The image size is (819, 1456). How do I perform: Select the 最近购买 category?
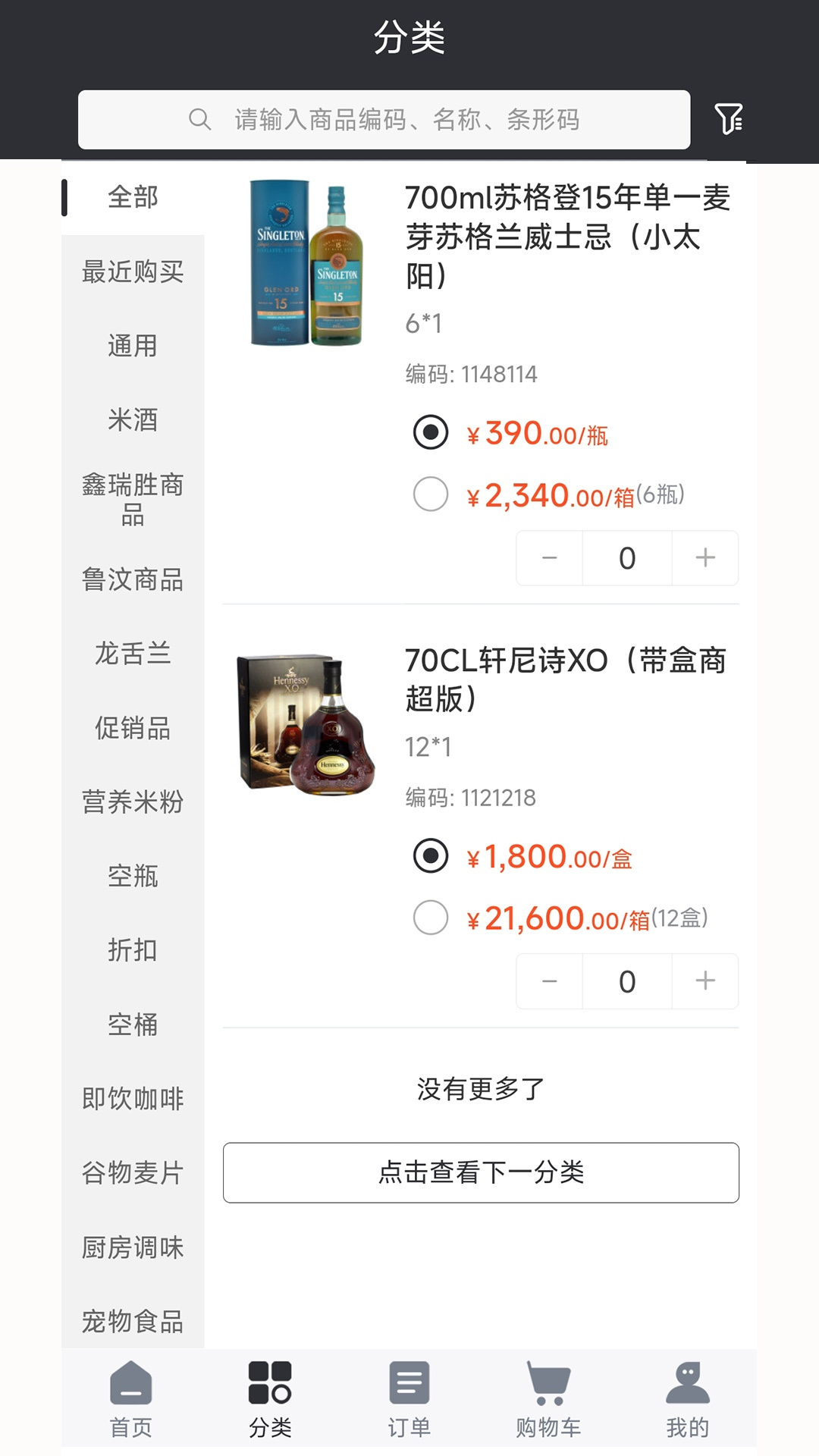(x=133, y=271)
